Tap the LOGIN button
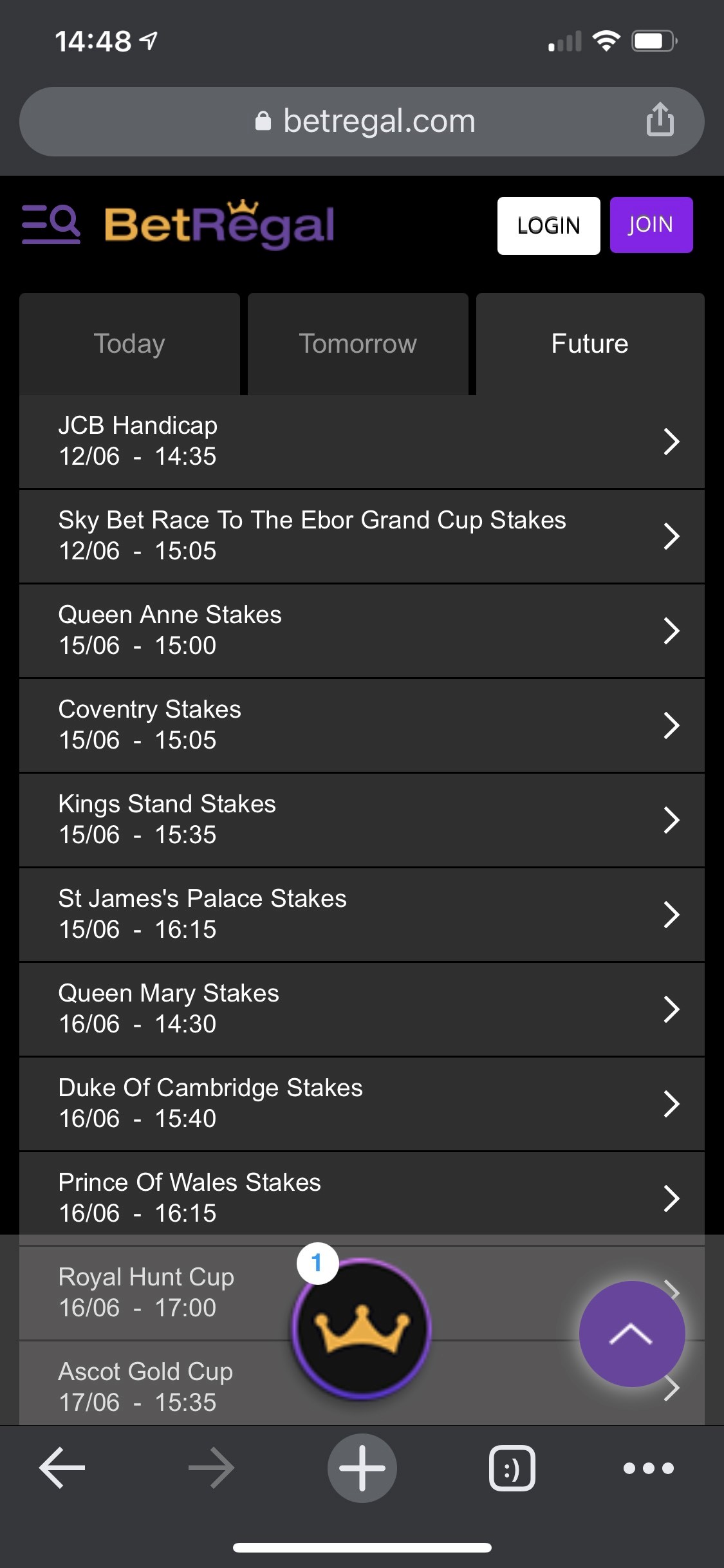 [x=548, y=226]
